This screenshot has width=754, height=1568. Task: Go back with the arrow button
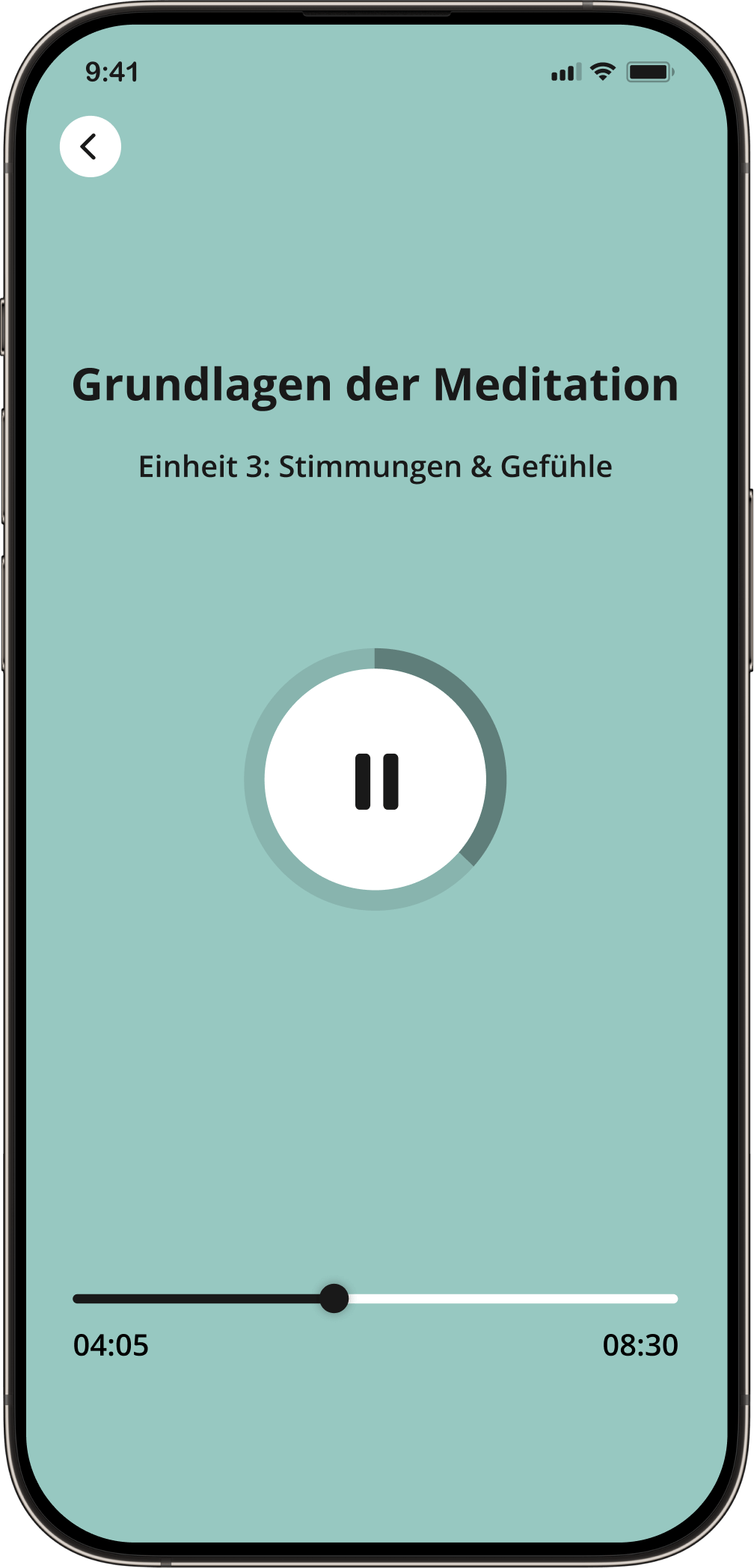(x=91, y=147)
